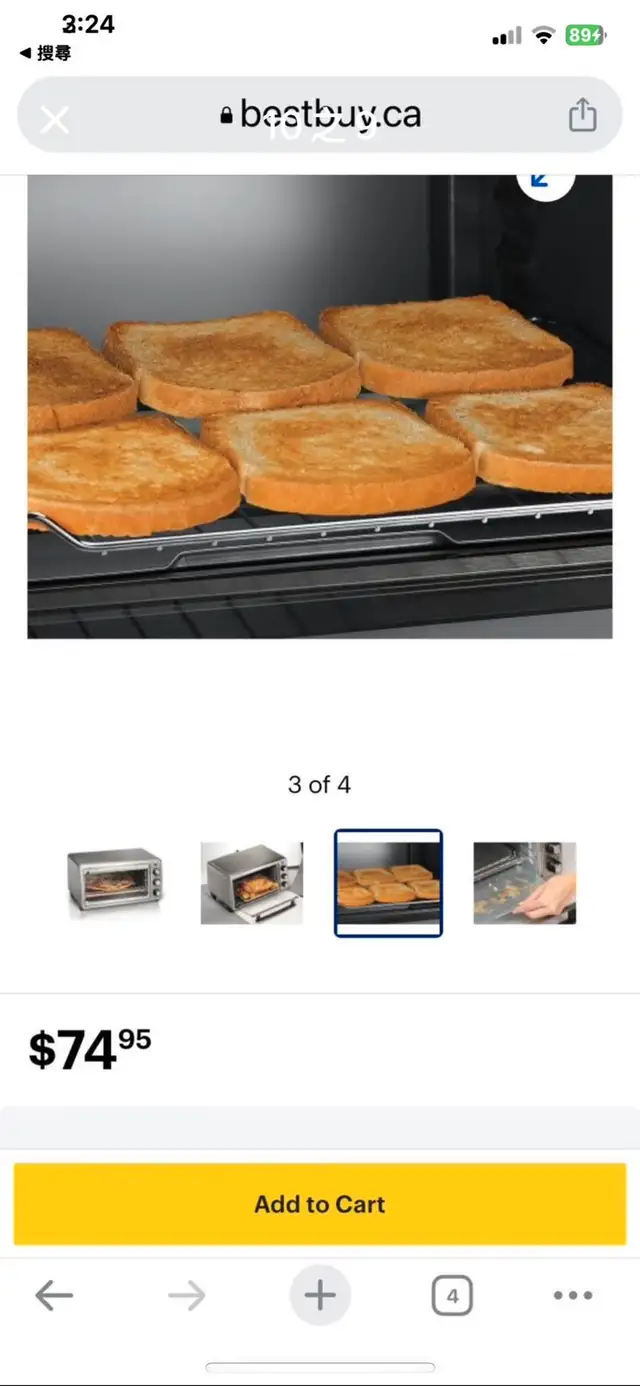This screenshot has width=640, height=1386.
Task: Select the third thumbnail showing toast slices
Action: [388, 883]
